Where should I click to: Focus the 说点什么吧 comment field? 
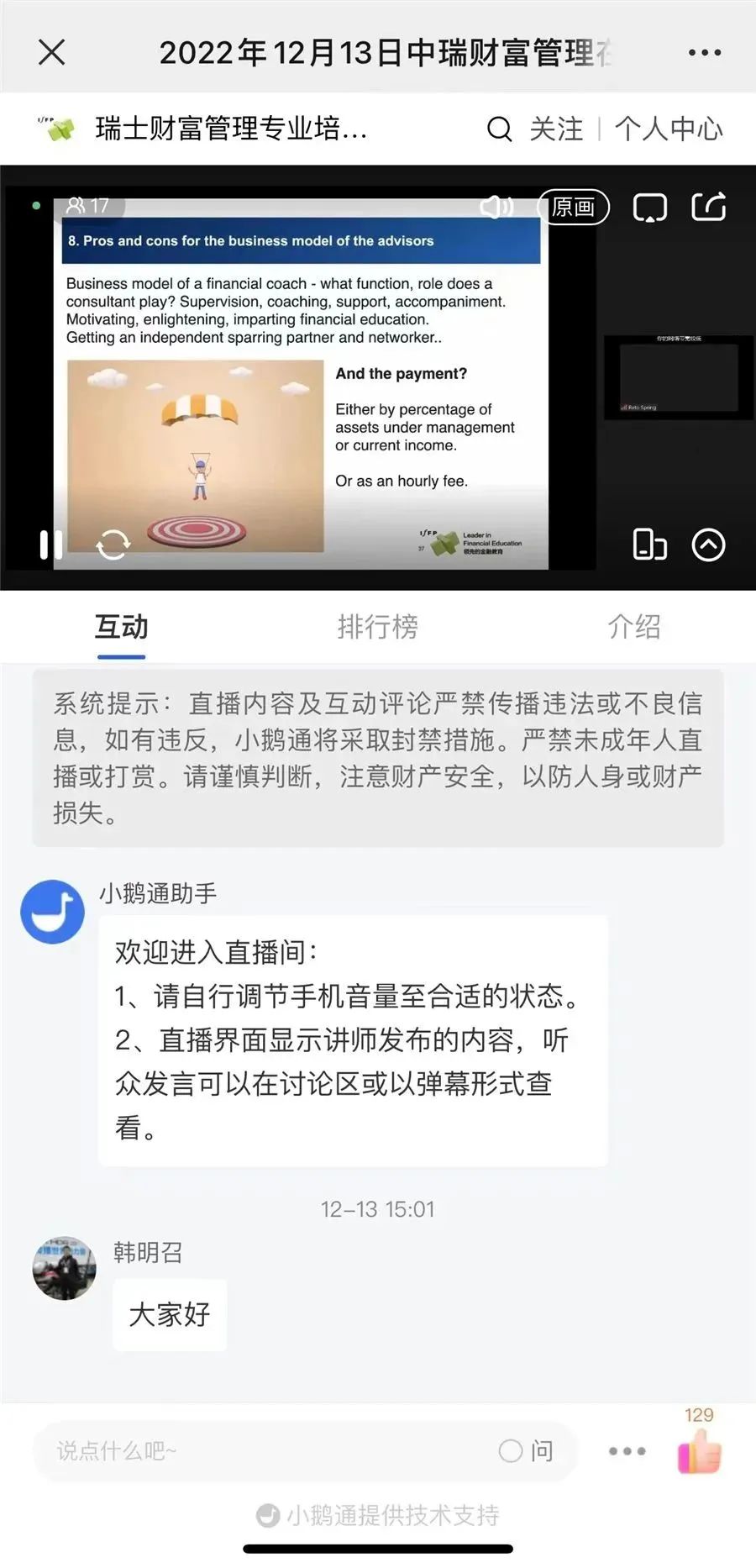tap(252, 1451)
